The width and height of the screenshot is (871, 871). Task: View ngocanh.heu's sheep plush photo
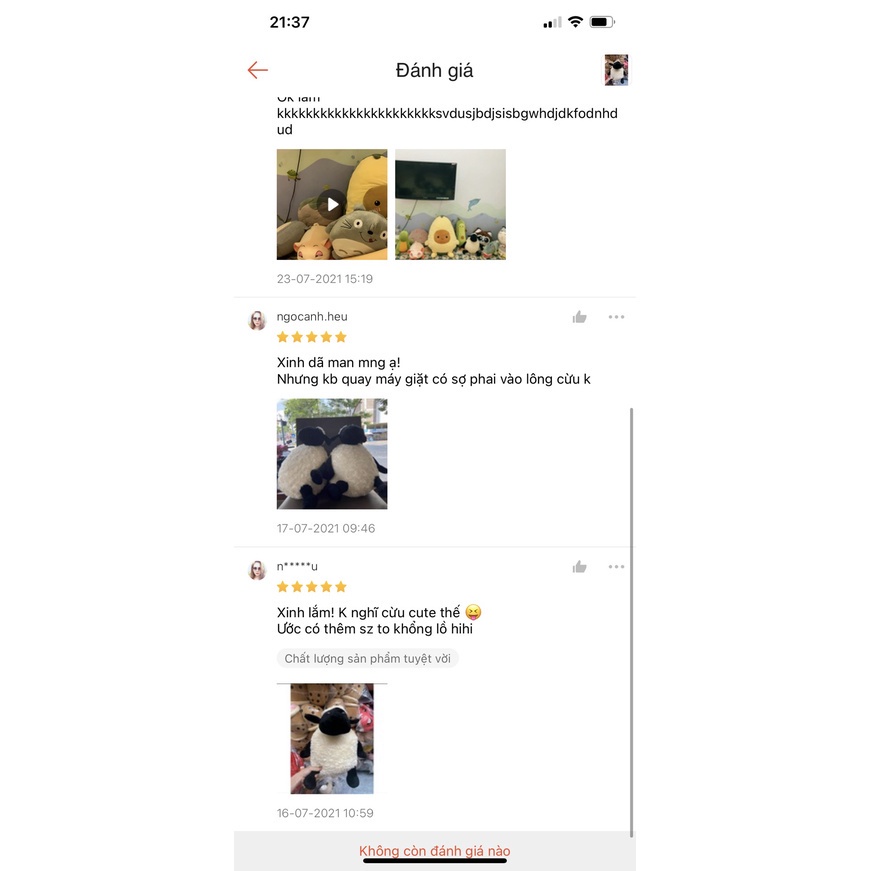click(x=332, y=454)
